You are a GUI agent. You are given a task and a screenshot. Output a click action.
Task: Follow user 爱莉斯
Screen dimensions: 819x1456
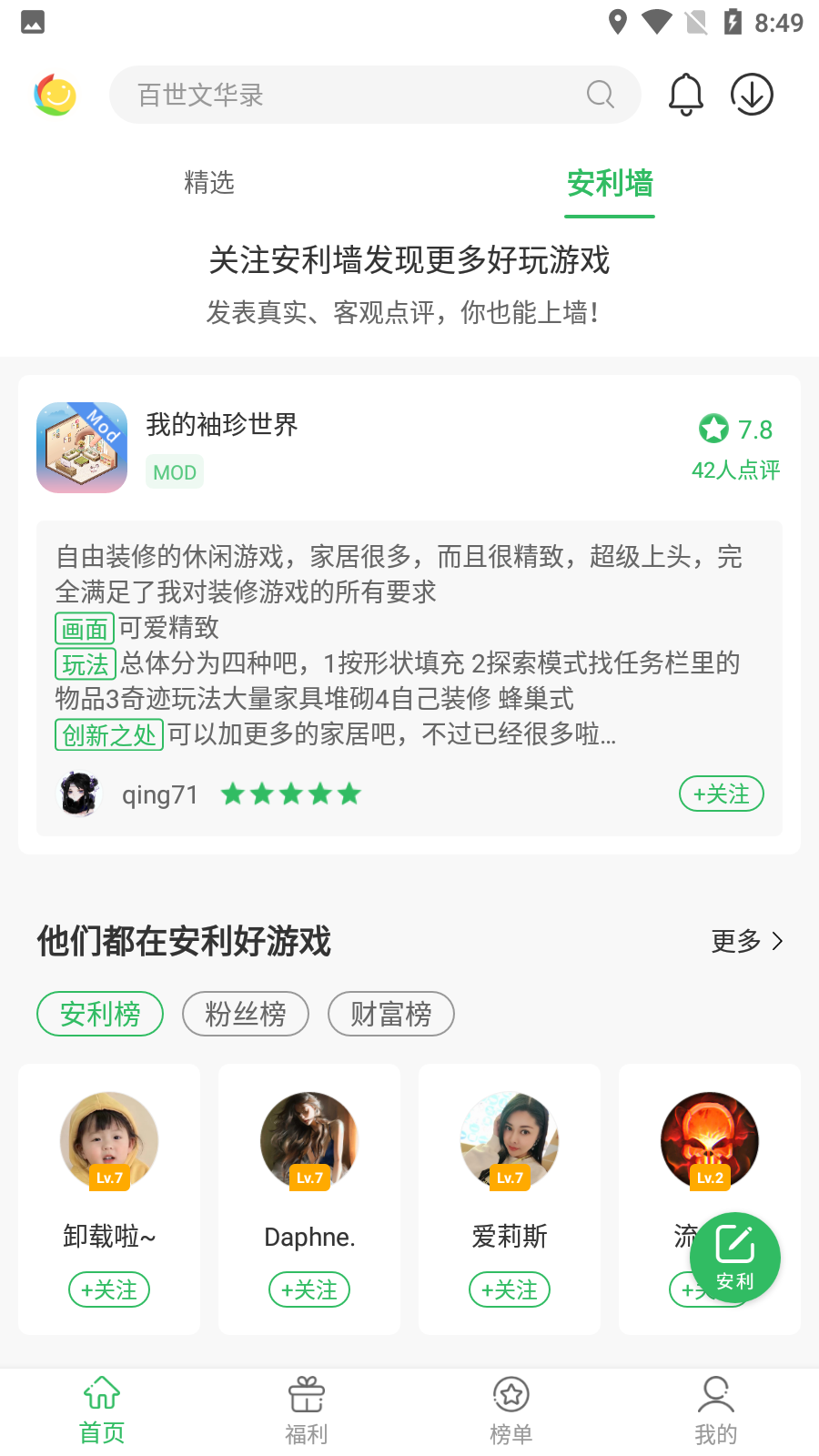pyautogui.click(x=510, y=1289)
